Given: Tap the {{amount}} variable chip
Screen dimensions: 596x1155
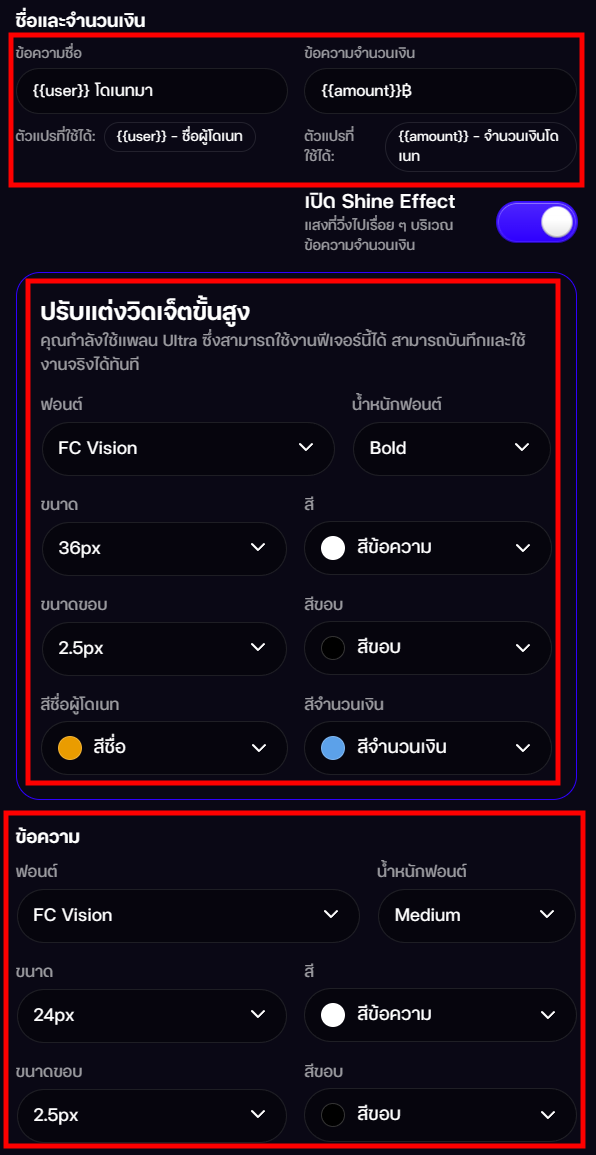Looking at the screenshot, I should (480, 147).
